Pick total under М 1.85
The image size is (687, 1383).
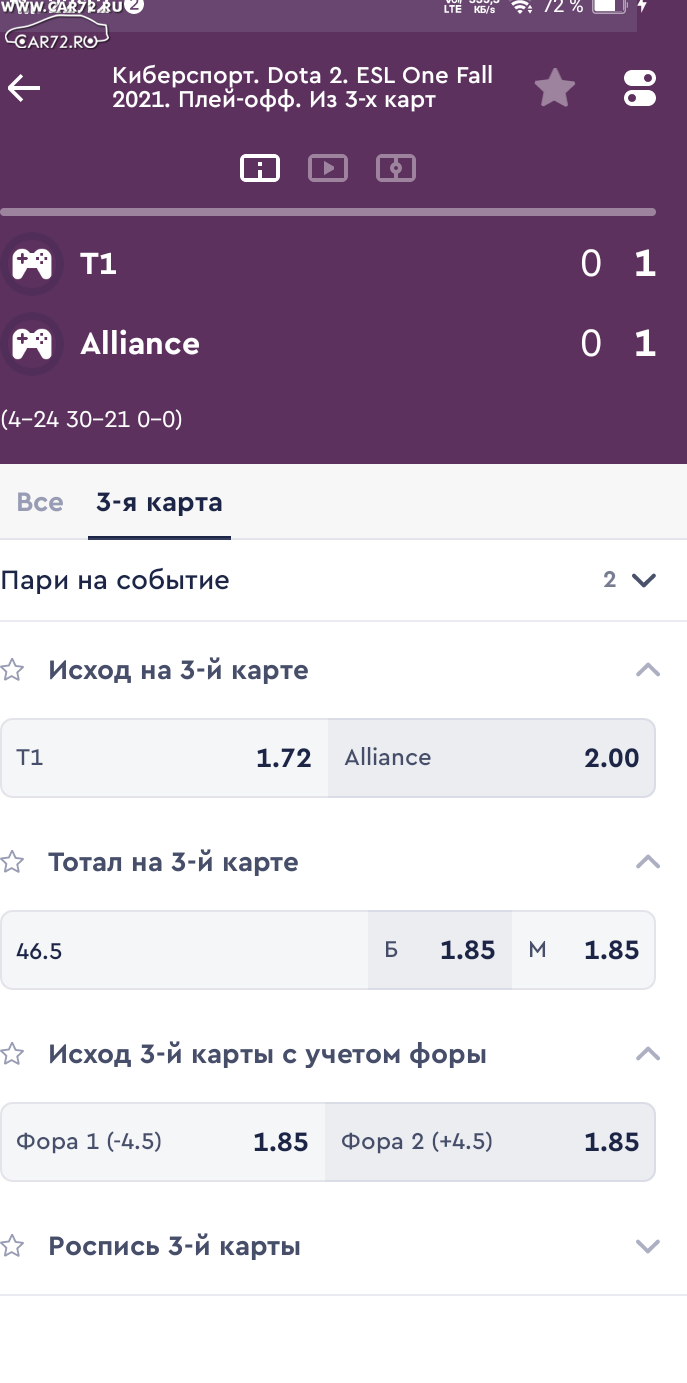(584, 950)
